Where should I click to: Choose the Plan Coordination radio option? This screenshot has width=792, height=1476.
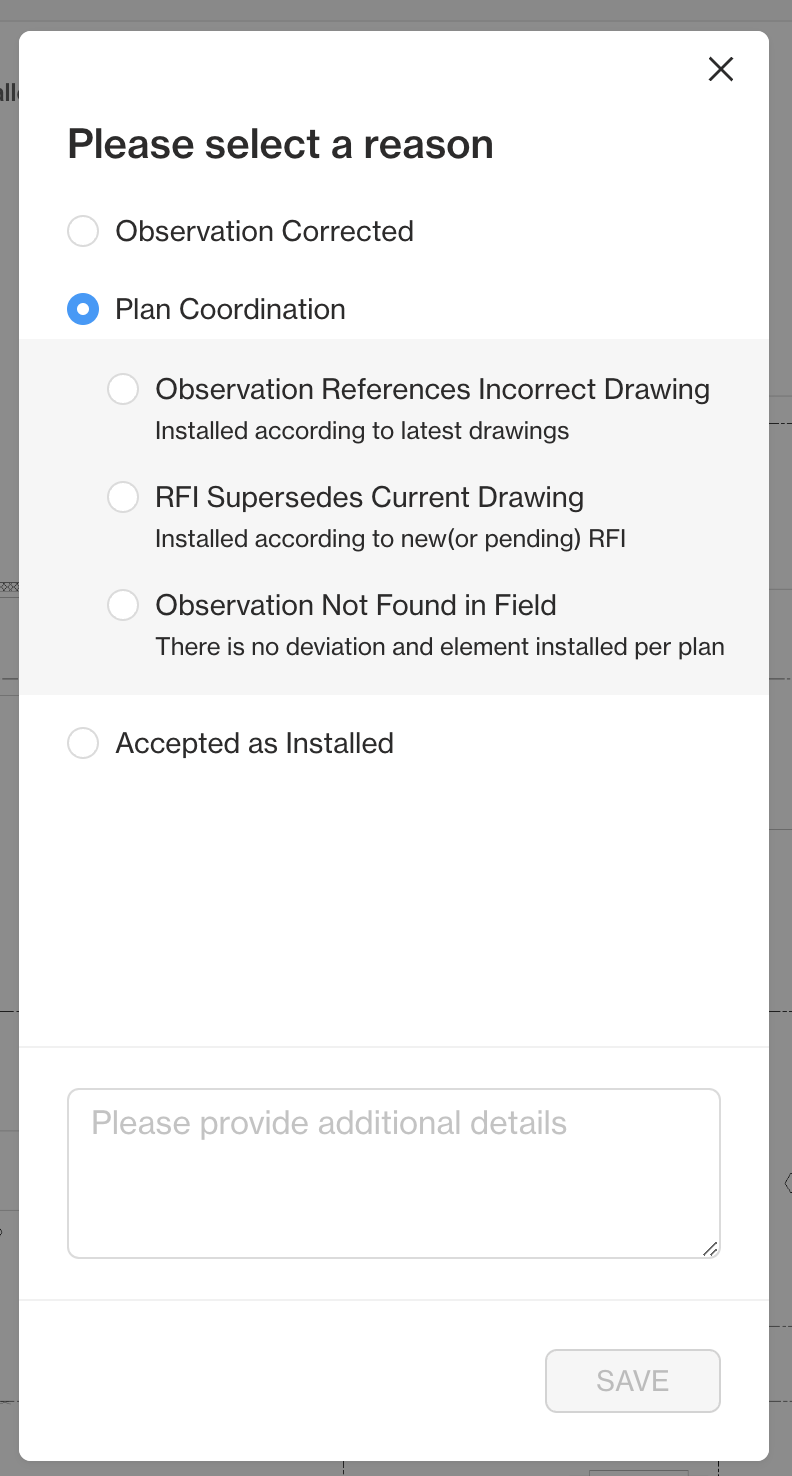[x=83, y=309]
